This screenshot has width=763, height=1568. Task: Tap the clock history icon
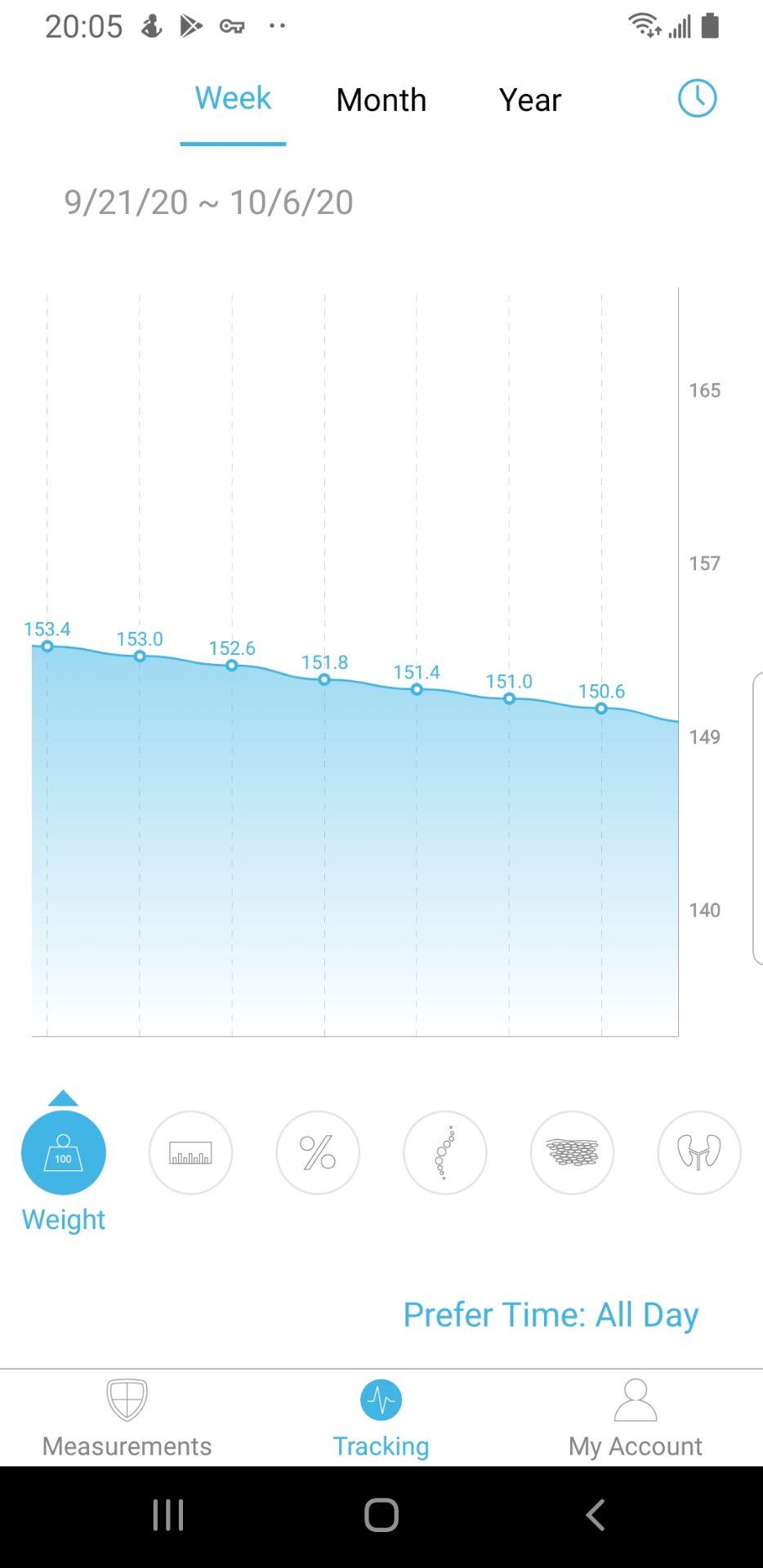[697, 98]
